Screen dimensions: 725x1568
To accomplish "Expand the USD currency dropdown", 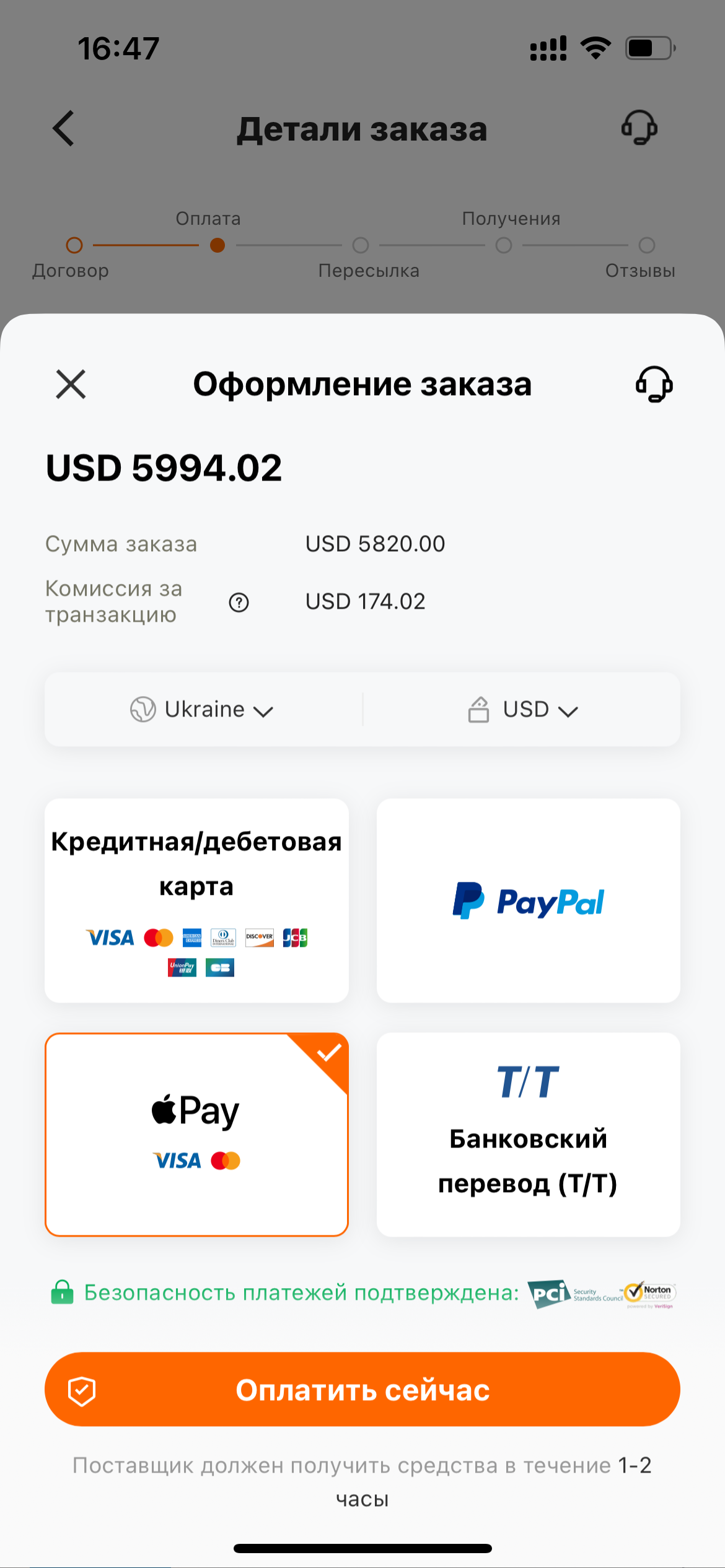I will point(523,709).
